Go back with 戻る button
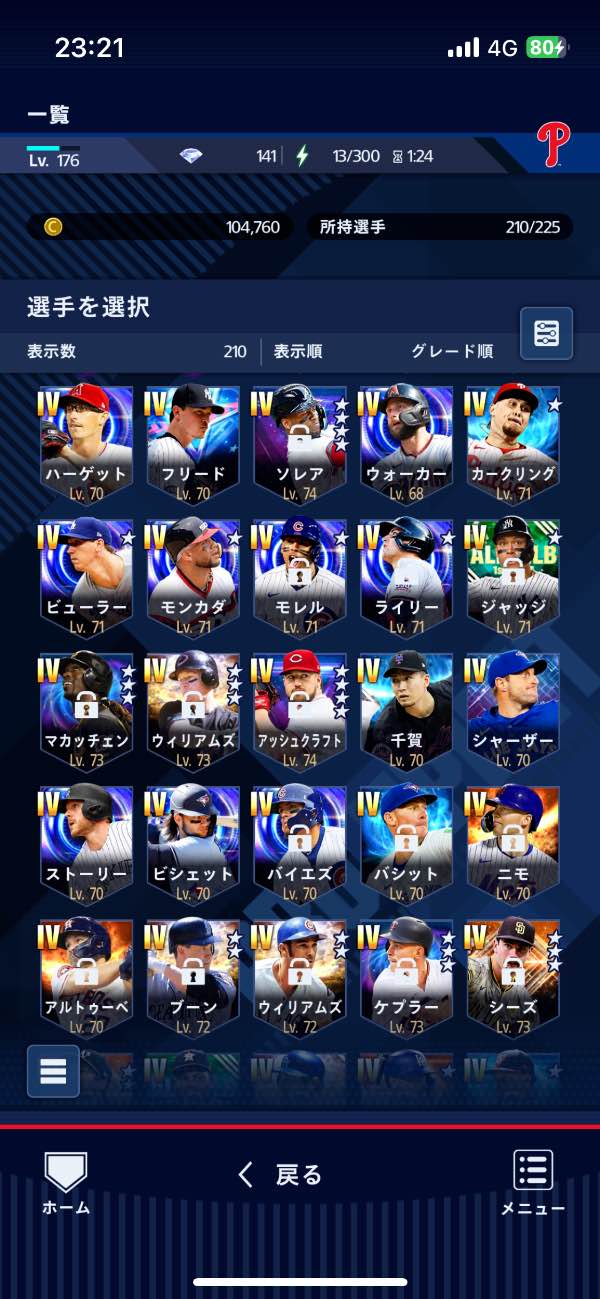Screen dimensions: 600x1299 [x=281, y=1174]
